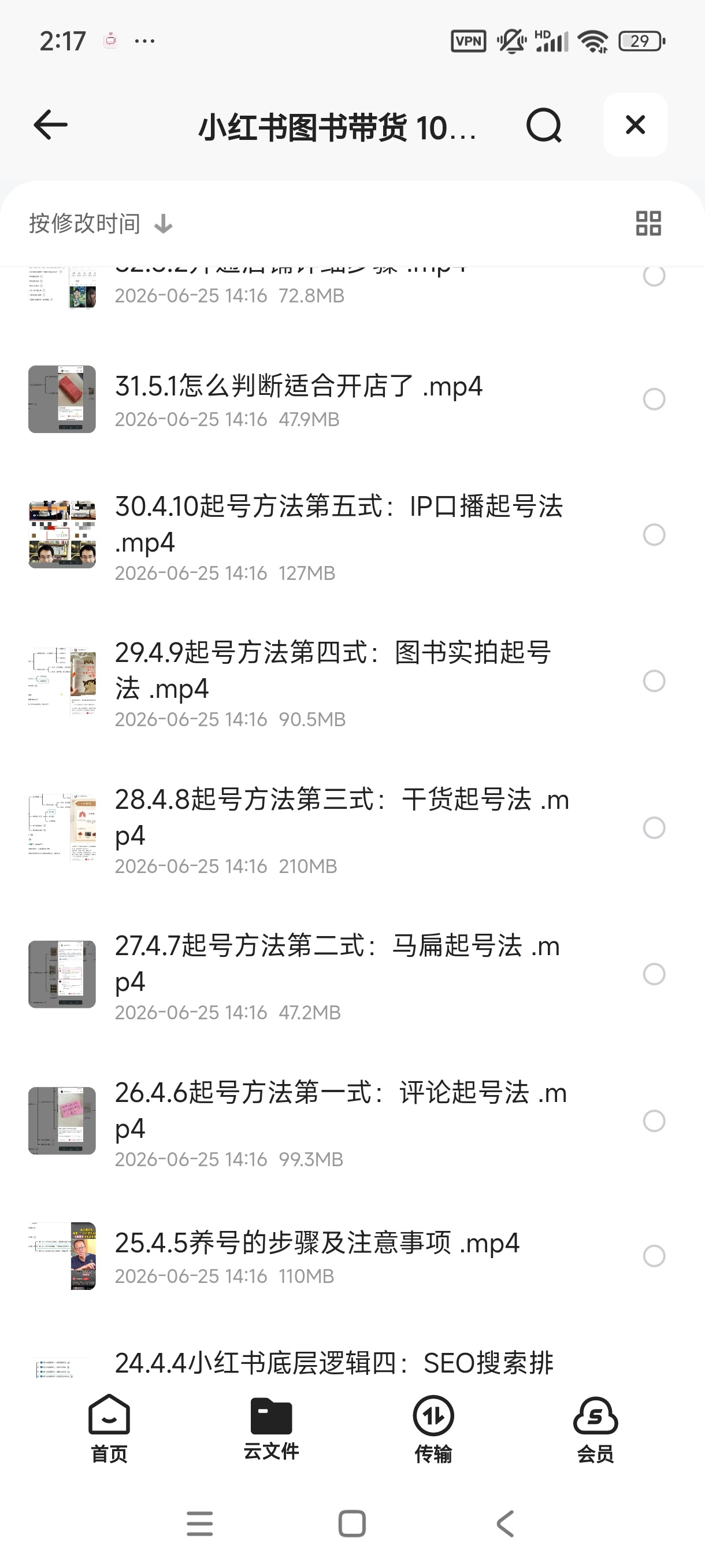The height and width of the screenshot is (1568, 705).
Task: Switch to grid view layout
Action: pos(648,223)
